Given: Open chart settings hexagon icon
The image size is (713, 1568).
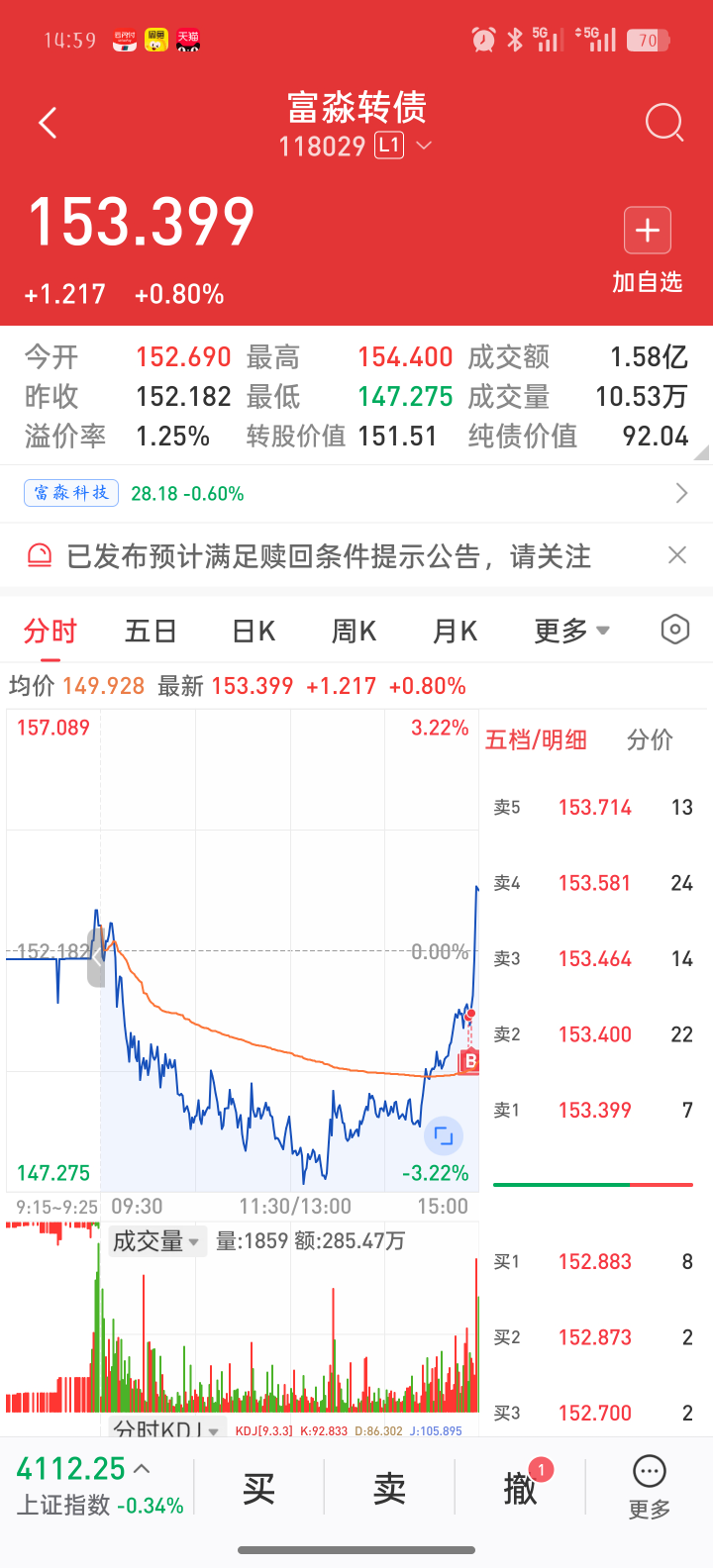Looking at the screenshot, I should [674, 630].
